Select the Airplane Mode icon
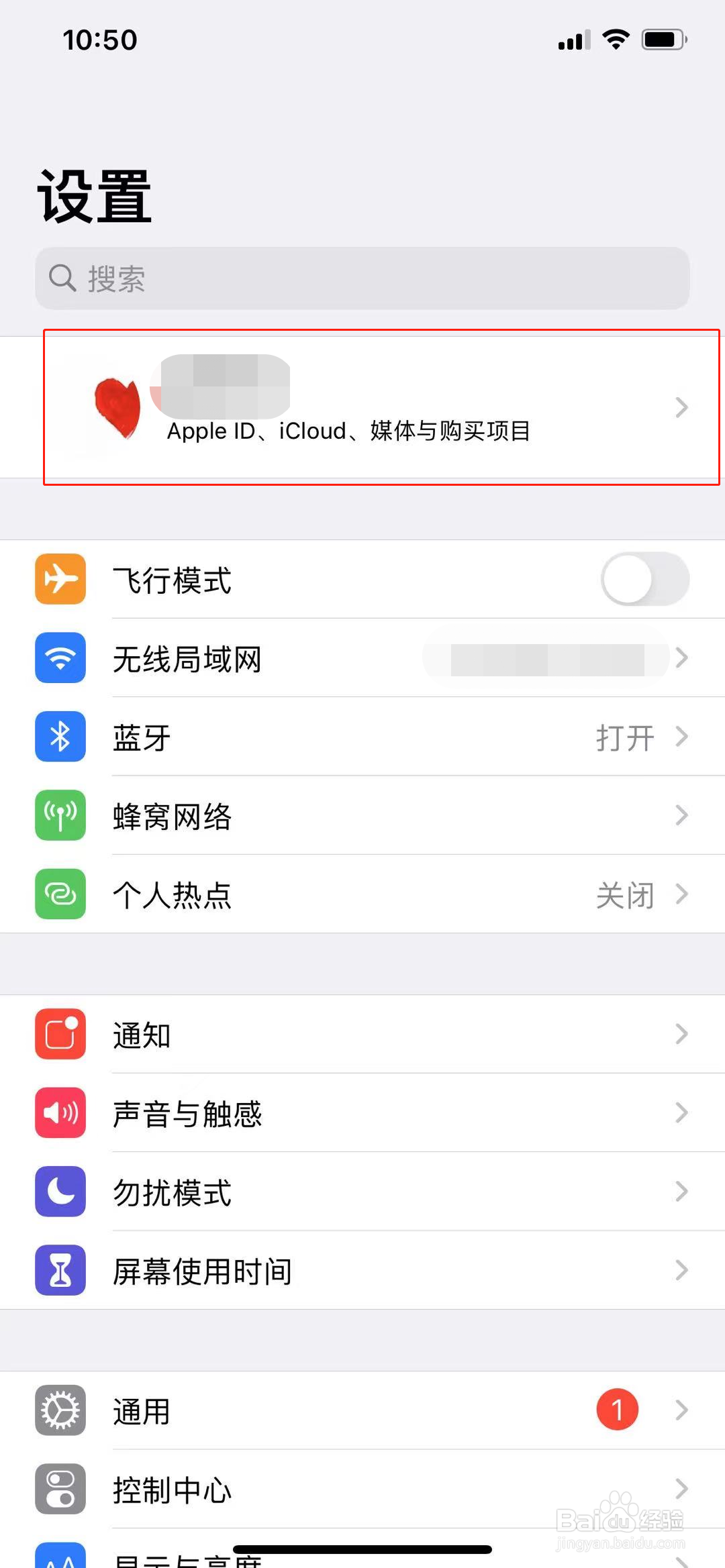Viewport: 725px width, 1568px height. (x=60, y=580)
